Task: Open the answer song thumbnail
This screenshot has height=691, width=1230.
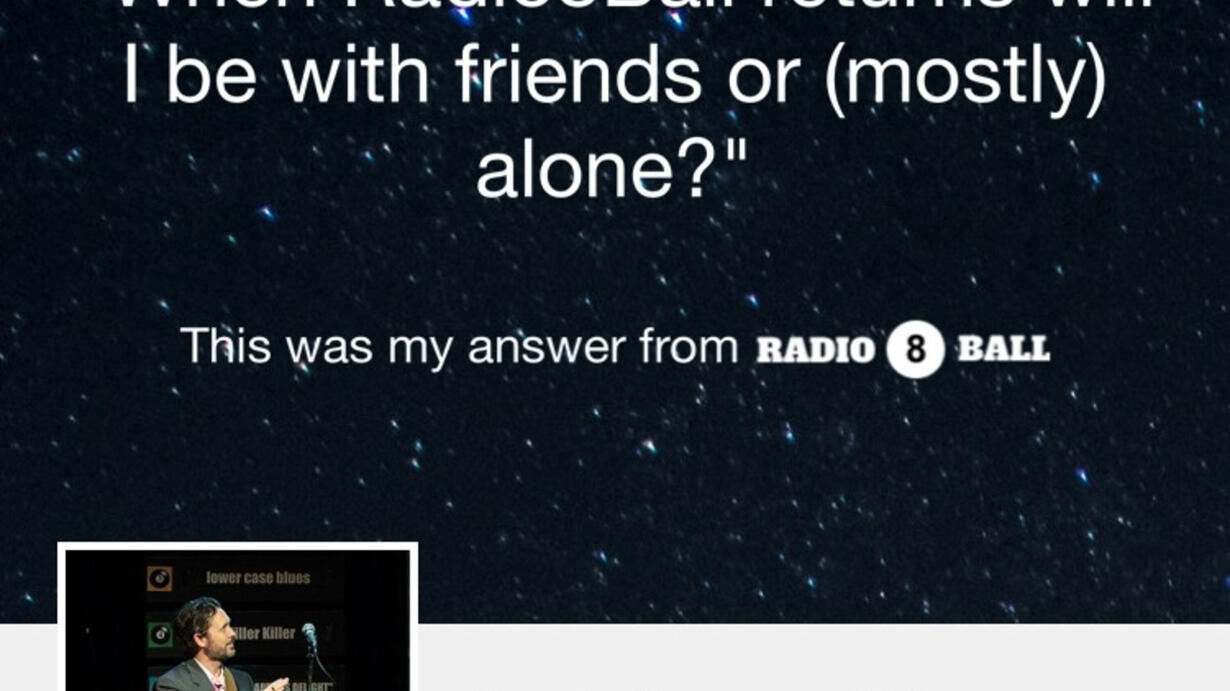Action: 238,618
